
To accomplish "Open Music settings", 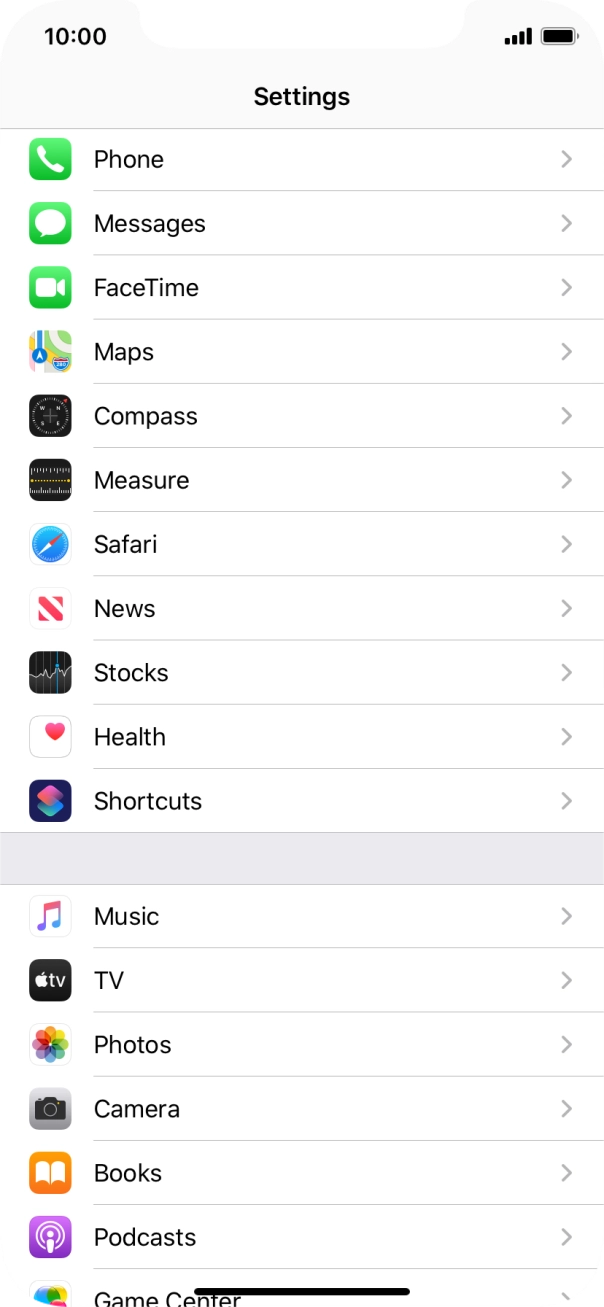I will 300,916.
